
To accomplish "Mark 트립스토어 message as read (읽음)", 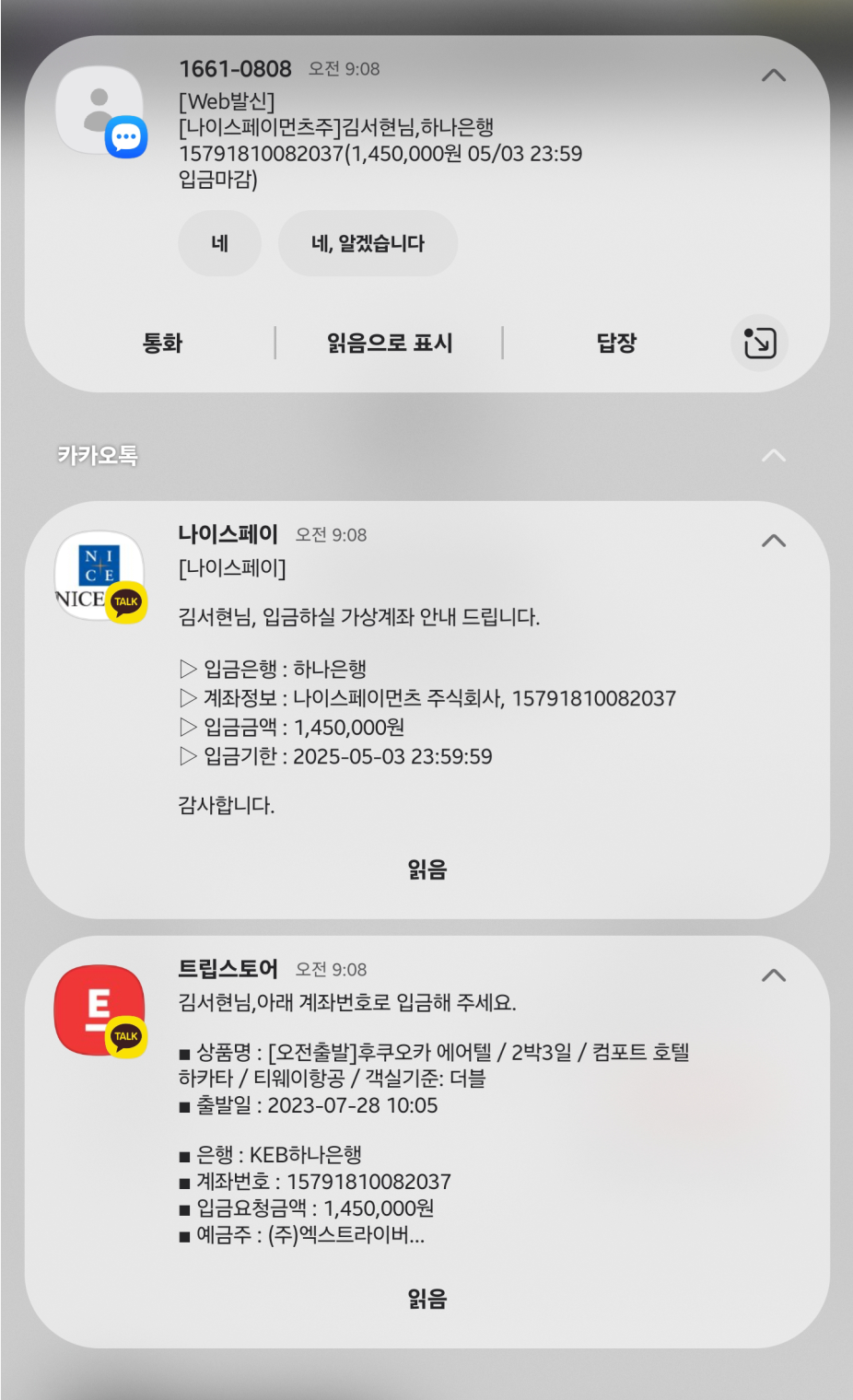I will point(426,1299).
